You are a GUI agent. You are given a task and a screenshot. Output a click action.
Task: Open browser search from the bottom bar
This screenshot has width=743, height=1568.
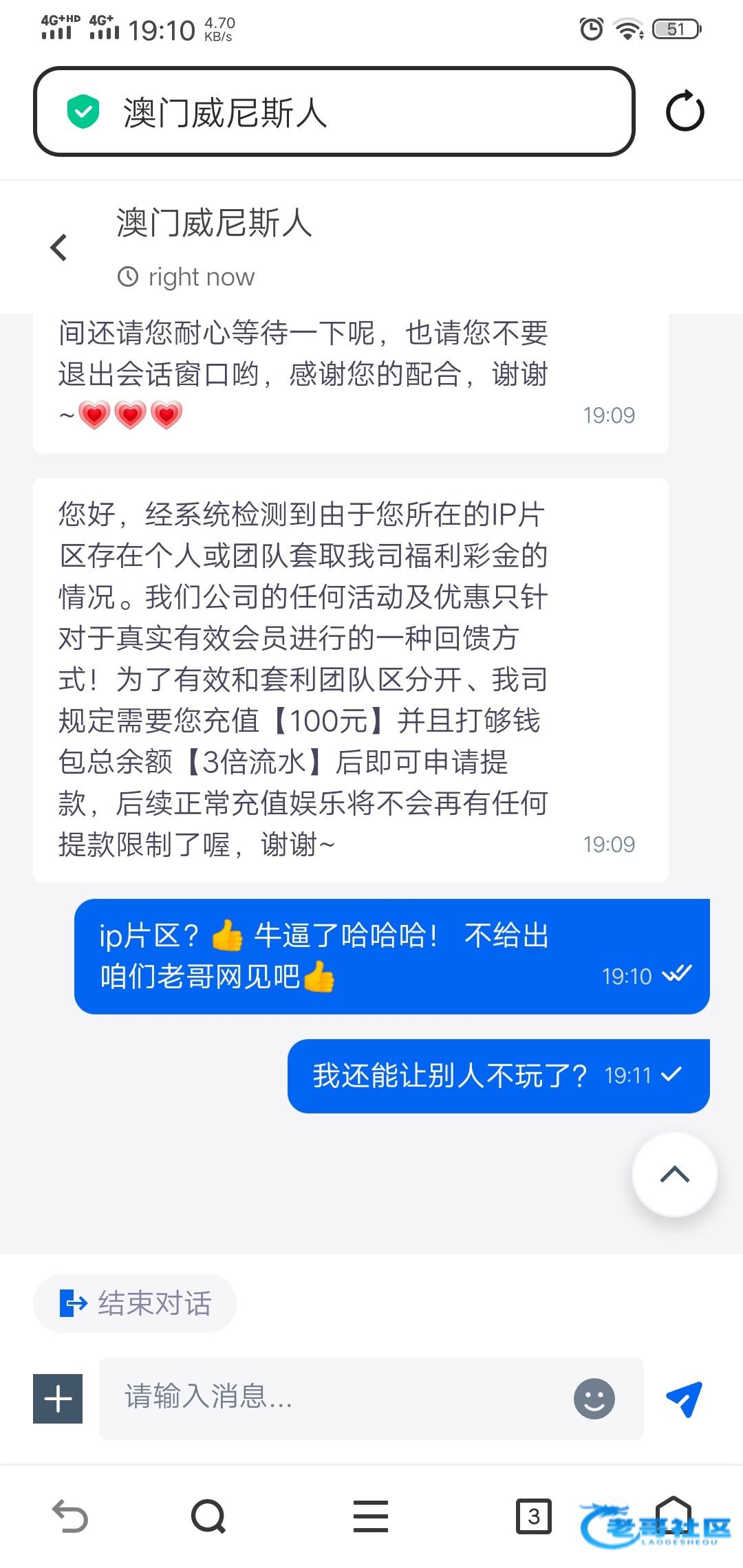pos(208,1516)
